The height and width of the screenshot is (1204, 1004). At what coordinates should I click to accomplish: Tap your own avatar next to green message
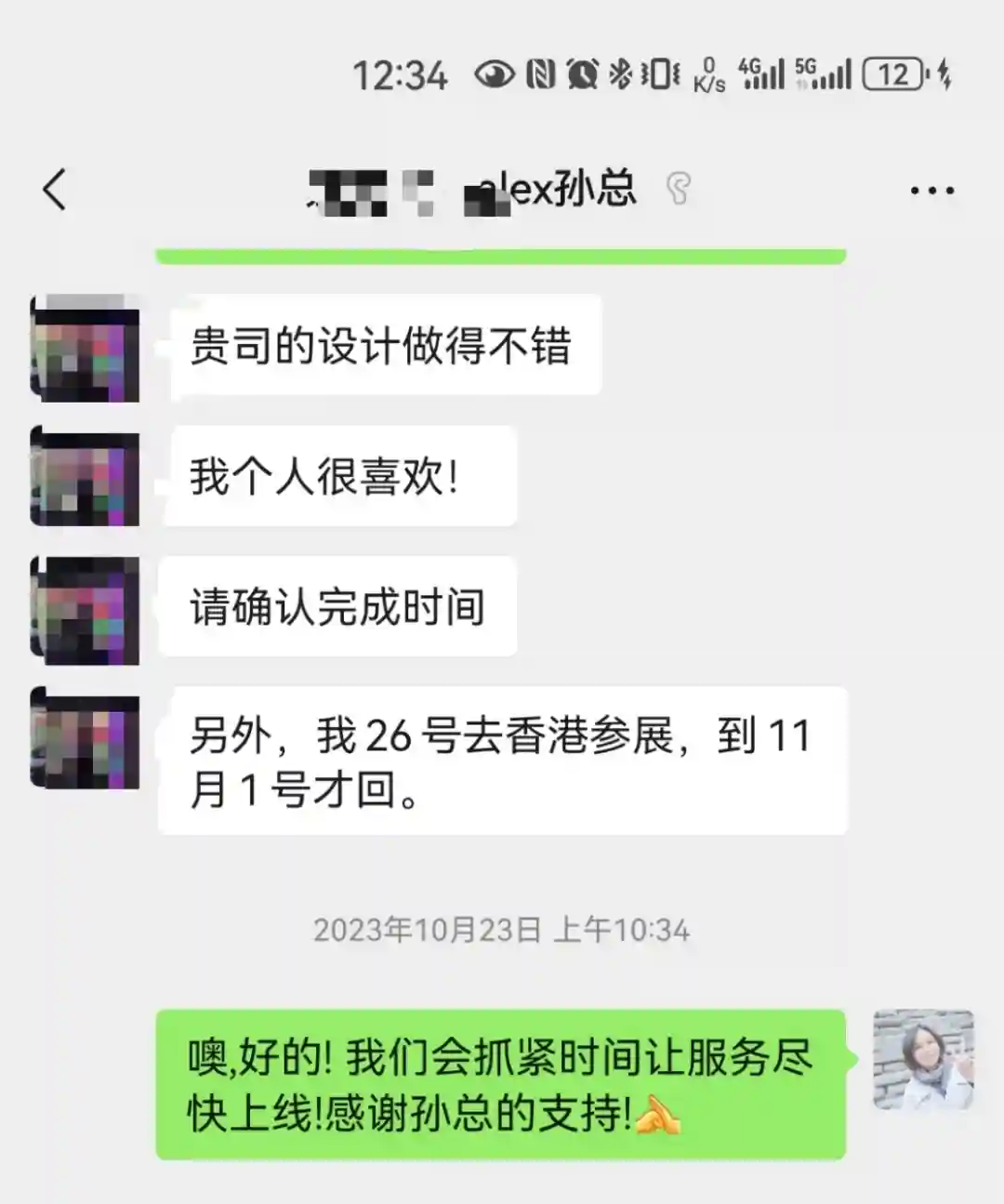click(921, 1060)
